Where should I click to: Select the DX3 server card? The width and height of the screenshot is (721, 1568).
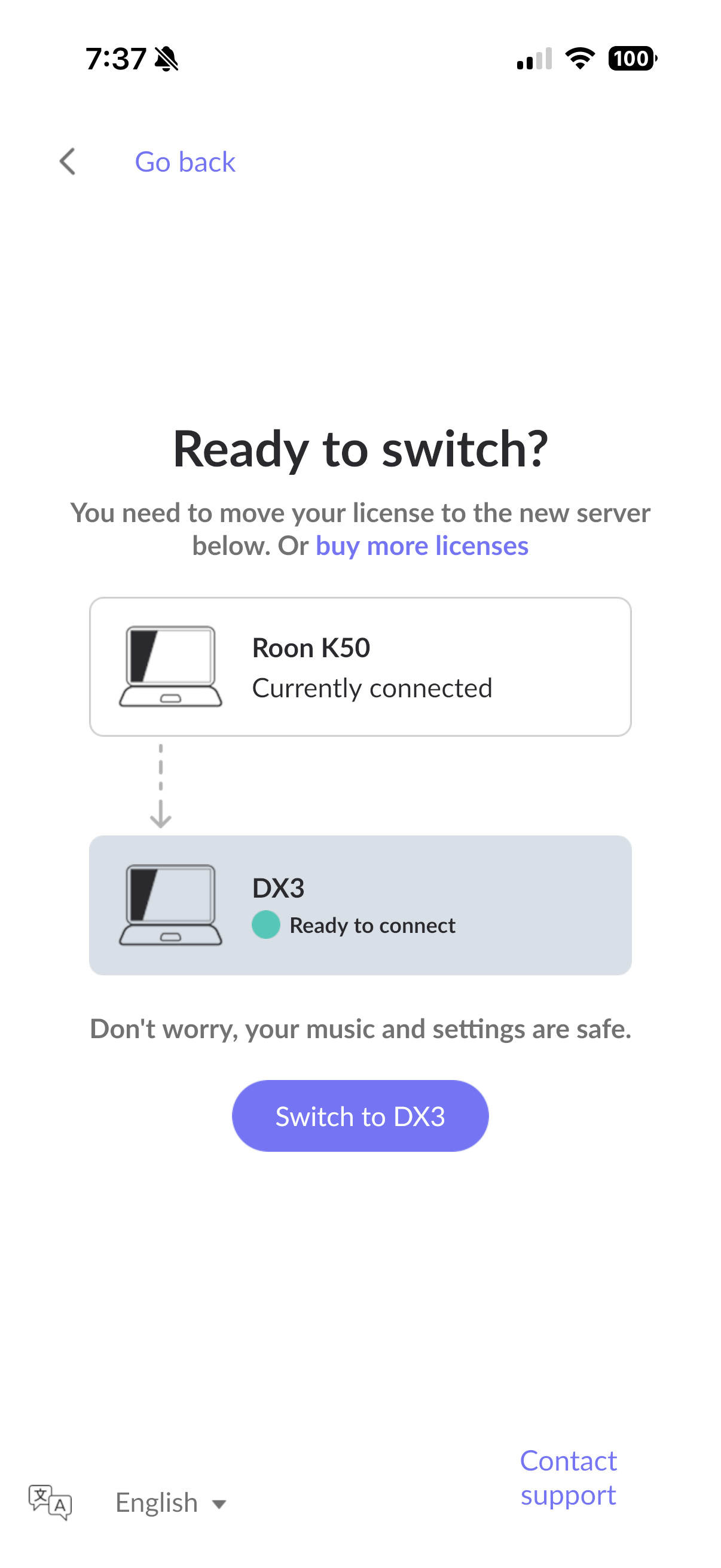point(360,905)
